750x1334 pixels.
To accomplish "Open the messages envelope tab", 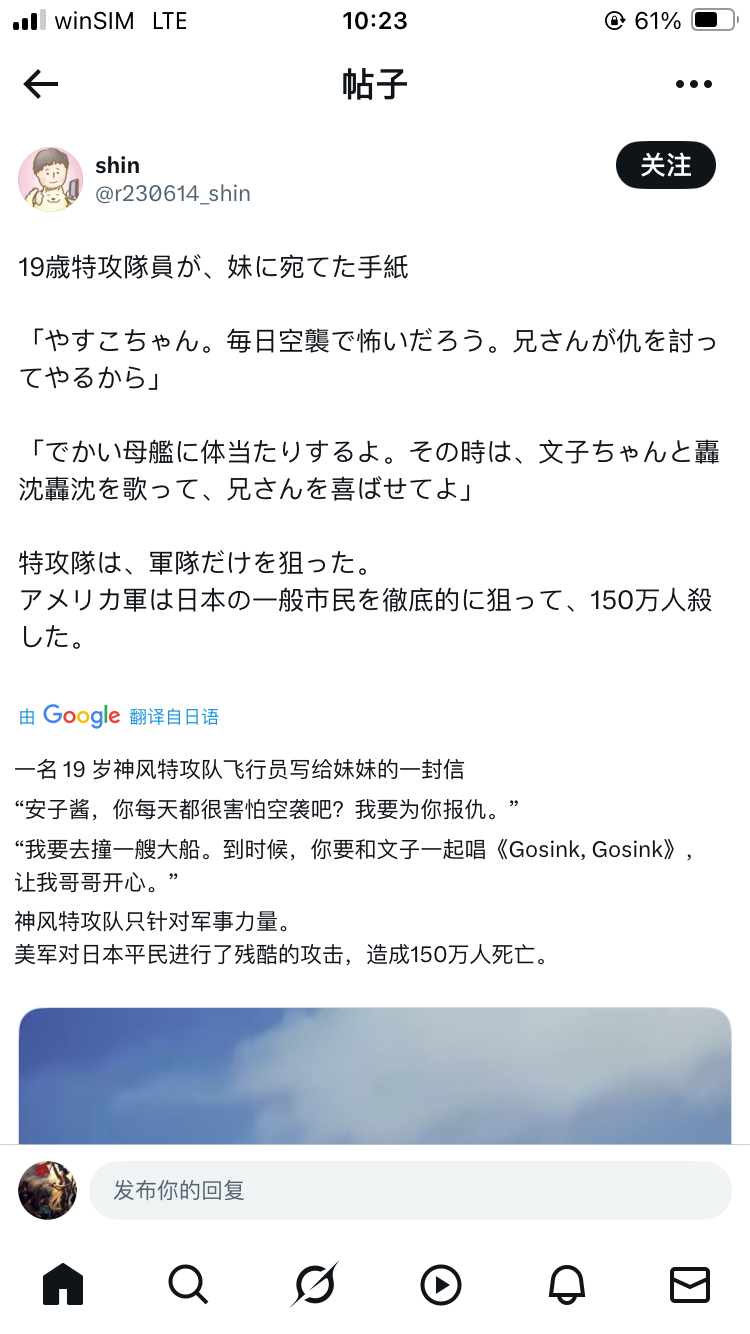I will point(690,1284).
